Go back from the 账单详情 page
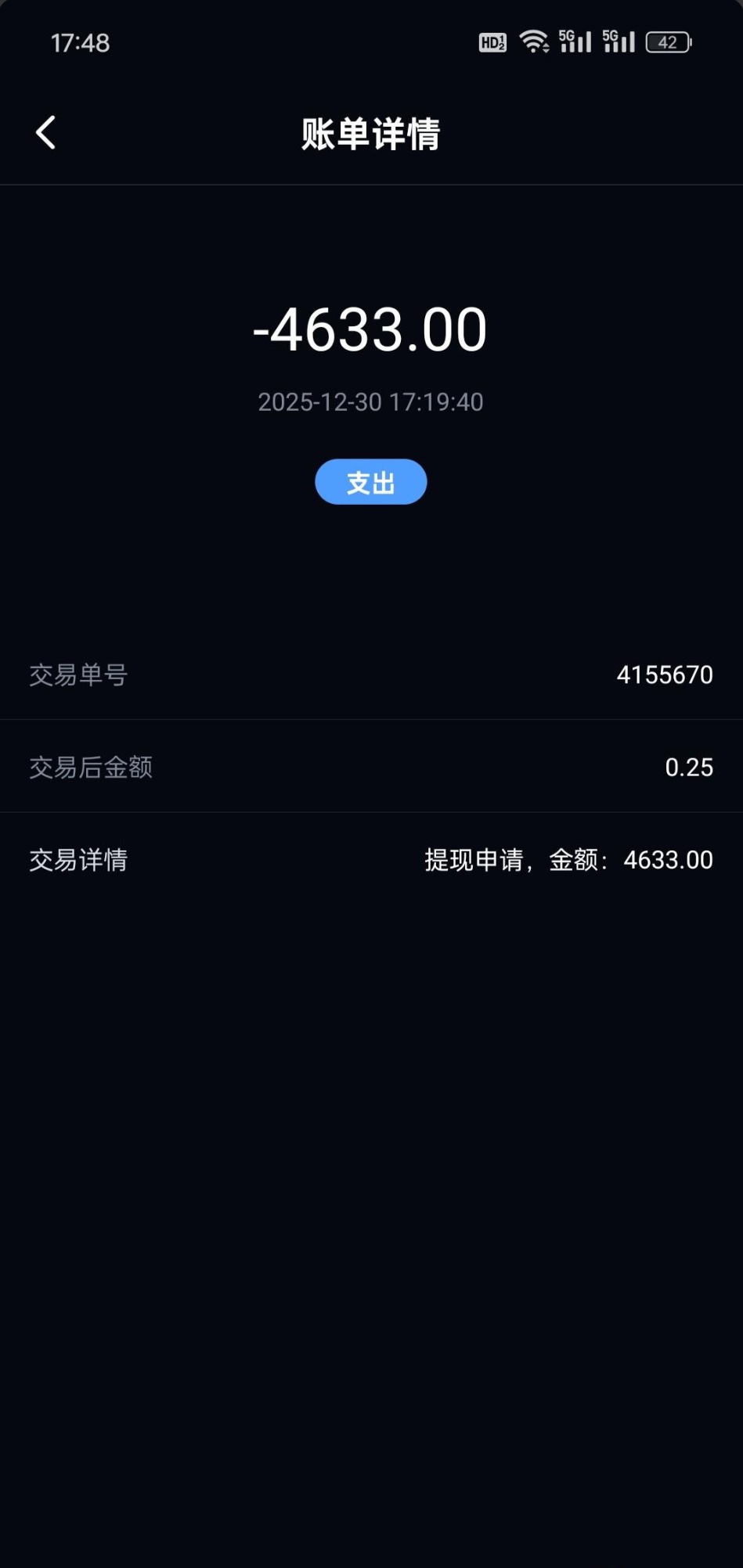743x1568 pixels. point(46,133)
